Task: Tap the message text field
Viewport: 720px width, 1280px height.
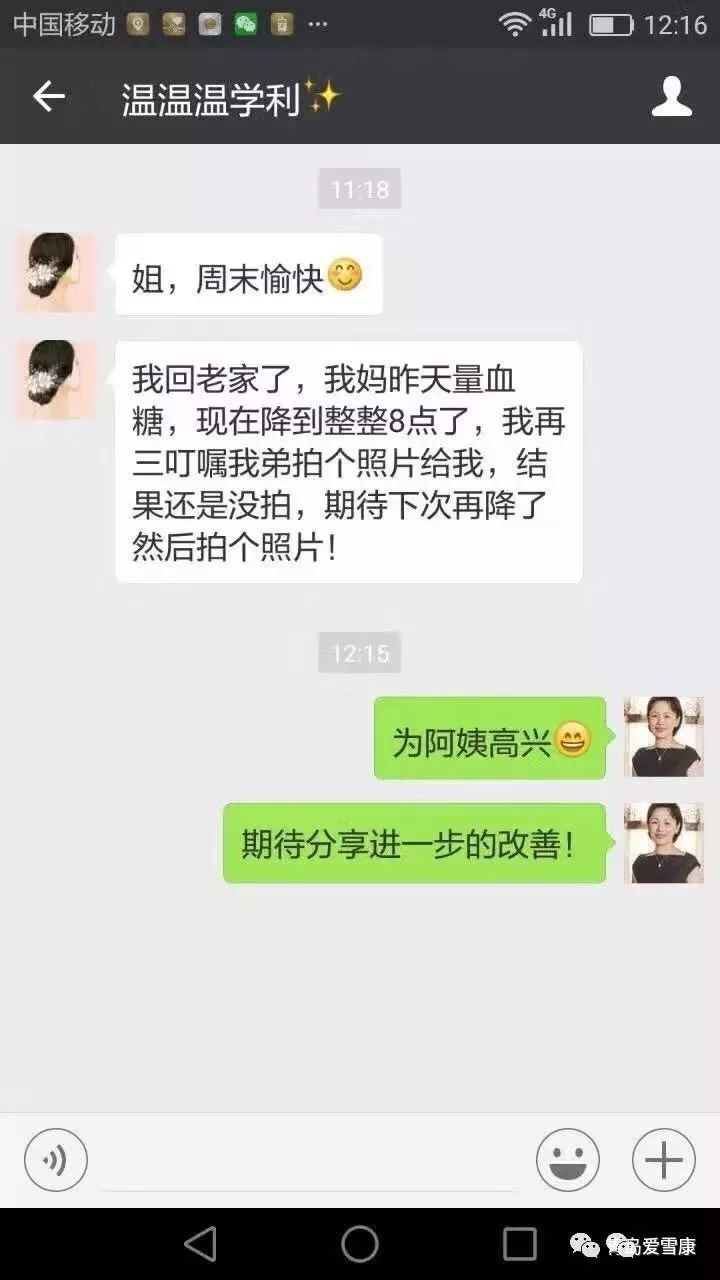Action: click(310, 1160)
